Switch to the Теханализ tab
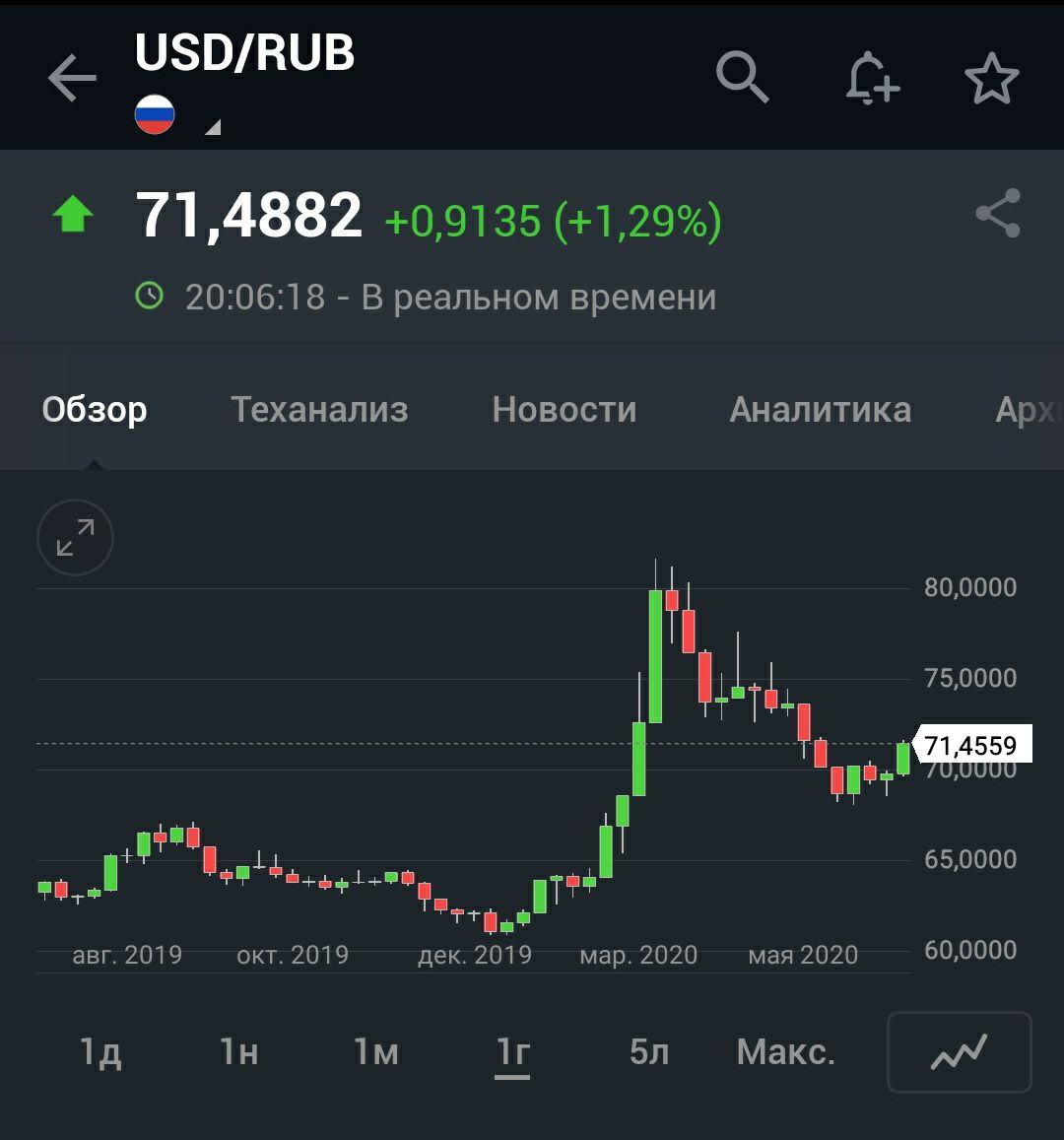The height and width of the screenshot is (1140, 1064). [319, 409]
